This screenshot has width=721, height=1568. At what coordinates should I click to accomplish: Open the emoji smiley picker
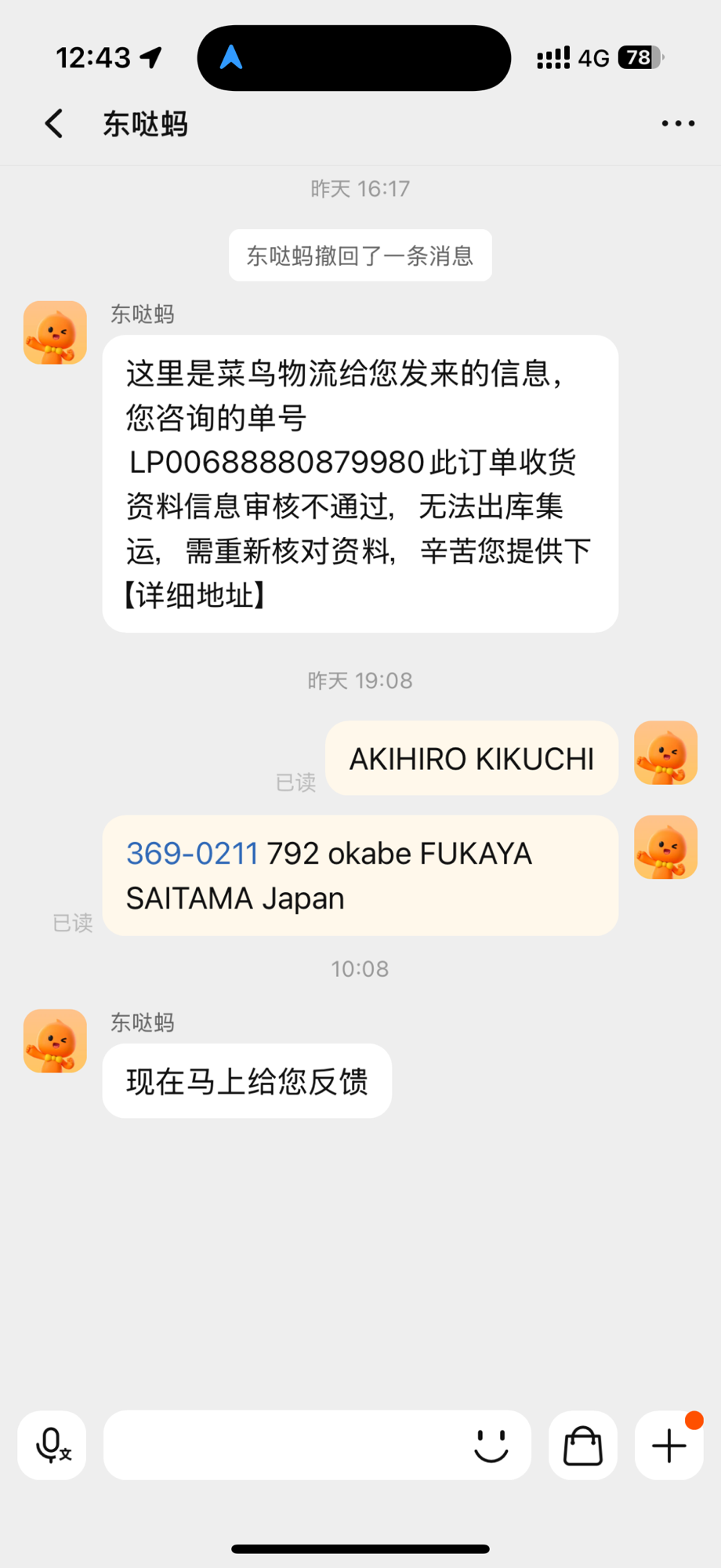[491, 1445]
